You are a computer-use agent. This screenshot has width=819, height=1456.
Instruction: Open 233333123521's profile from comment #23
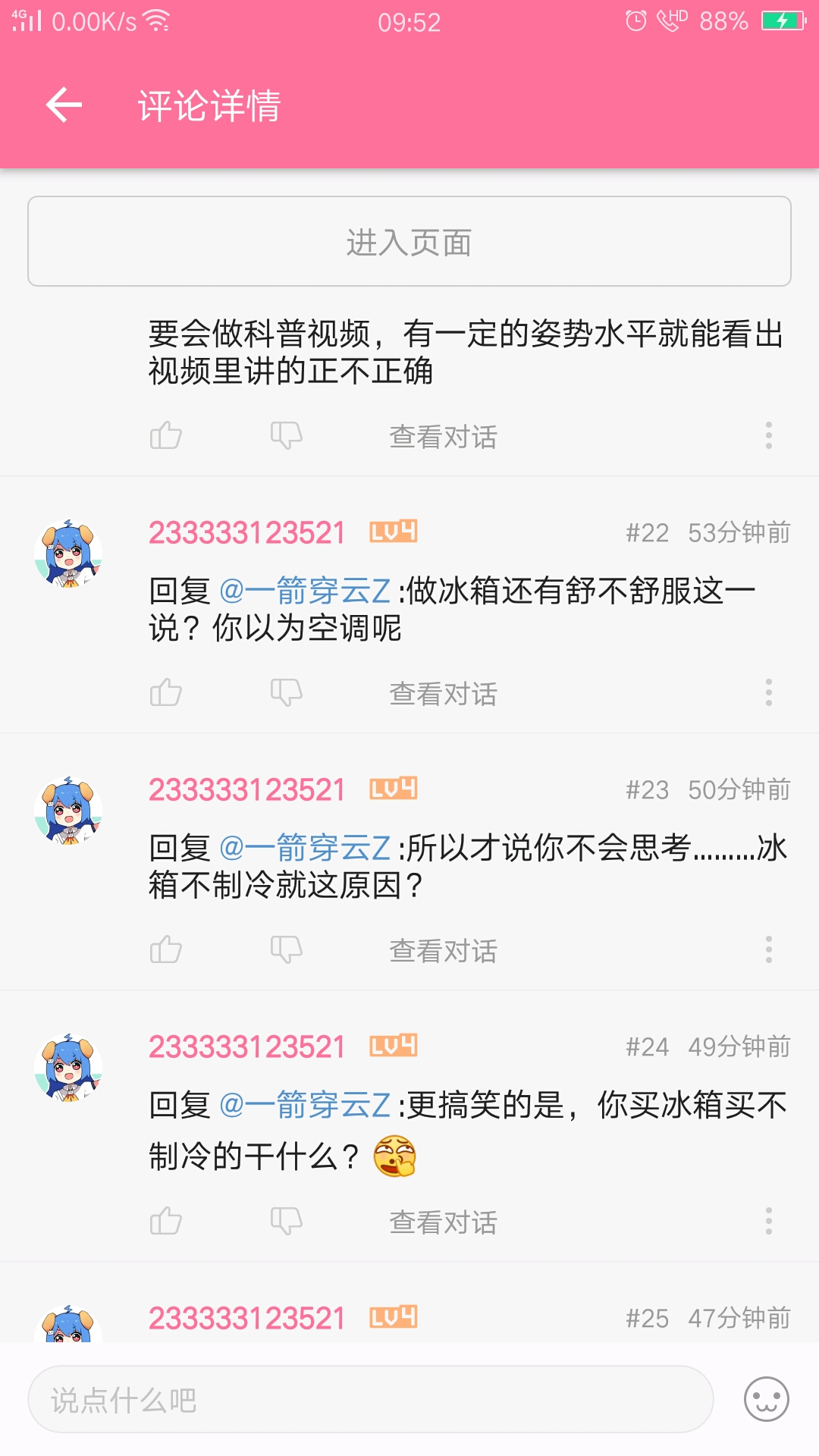[x=246, y=789]
